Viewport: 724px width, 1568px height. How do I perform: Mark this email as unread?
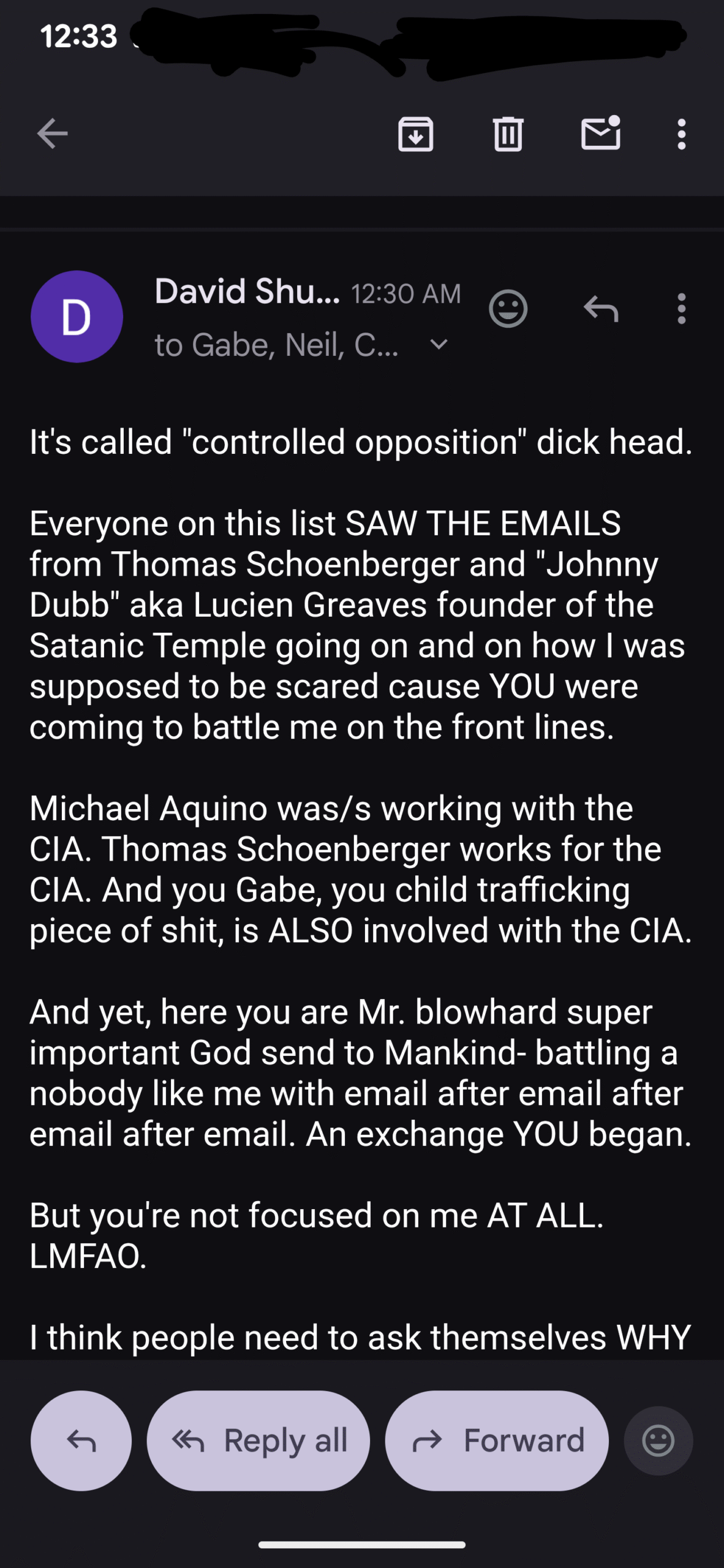(x=600, y=134)
